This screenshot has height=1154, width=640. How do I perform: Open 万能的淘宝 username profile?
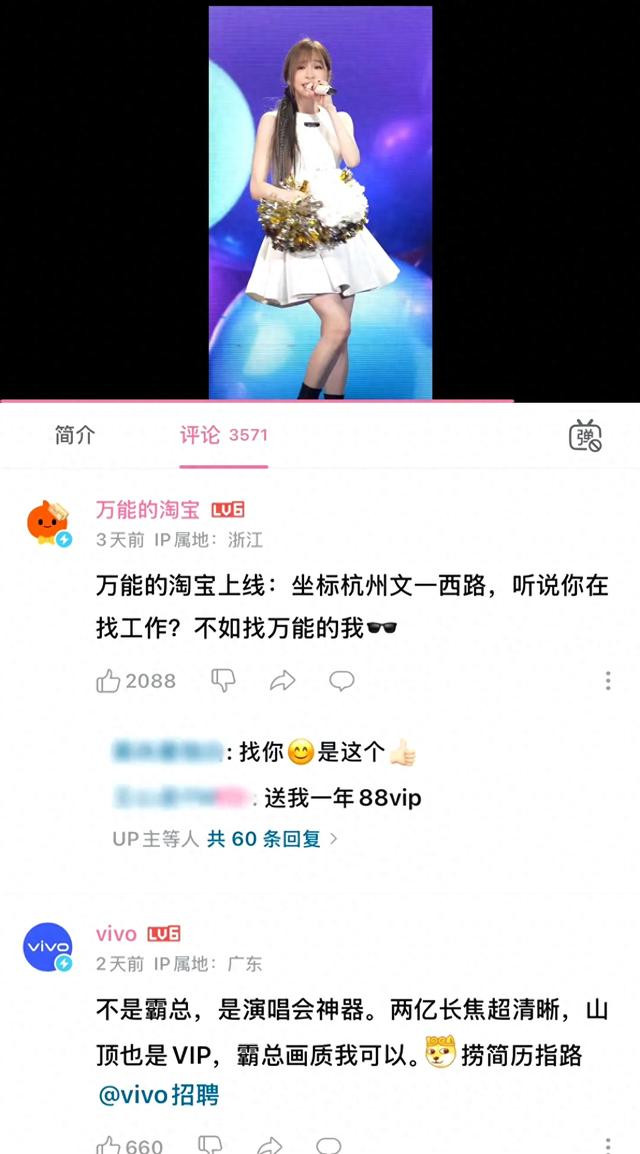pyautogui.click(x=147, y=509)
